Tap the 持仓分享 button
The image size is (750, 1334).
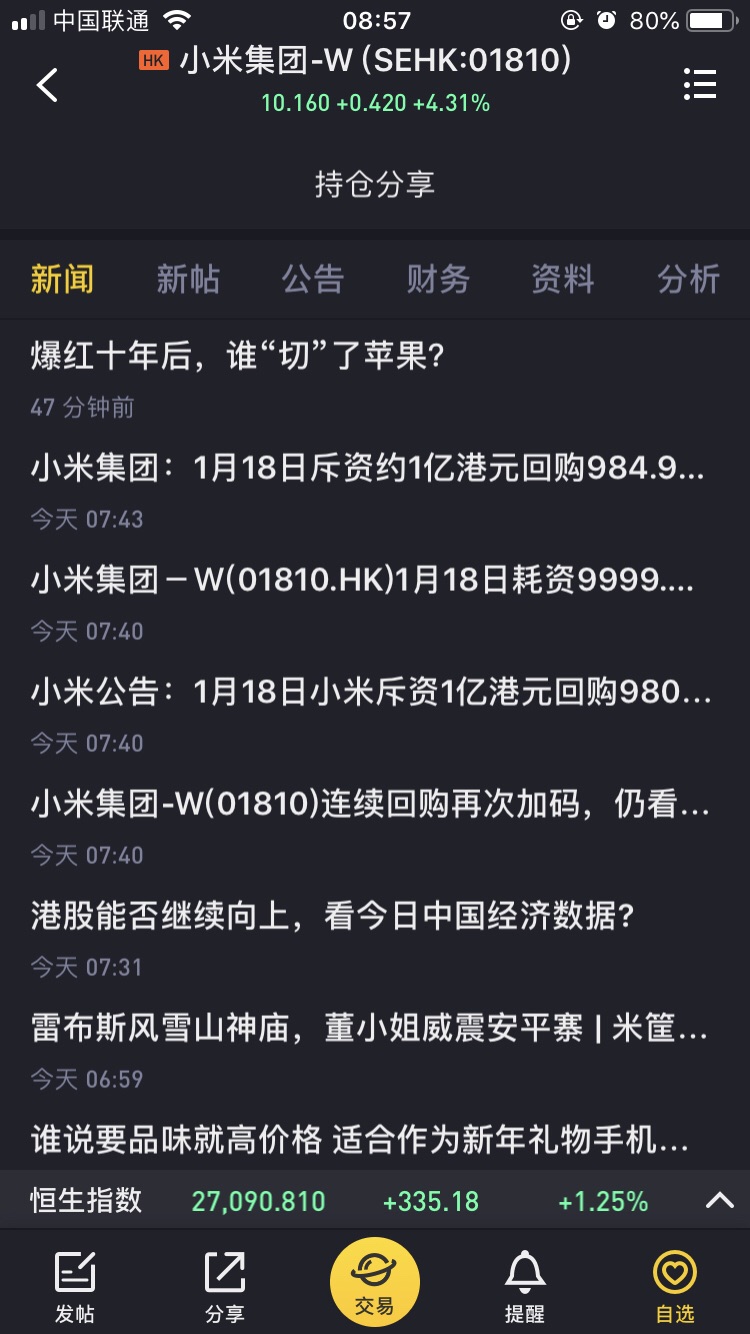point(375,184)
